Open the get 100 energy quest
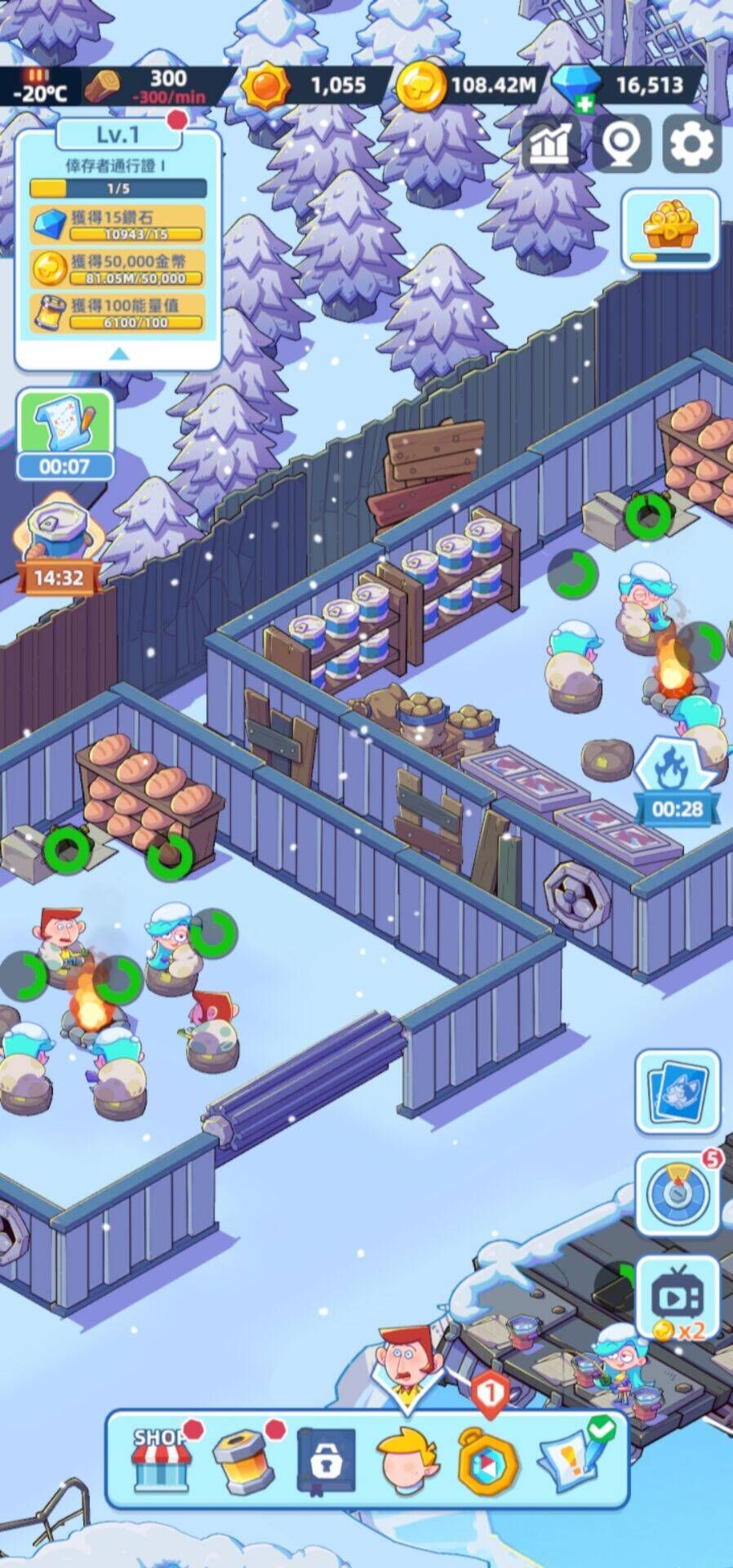The height and width of the screenshot is (1568, 733). click(x=118, y=312)
